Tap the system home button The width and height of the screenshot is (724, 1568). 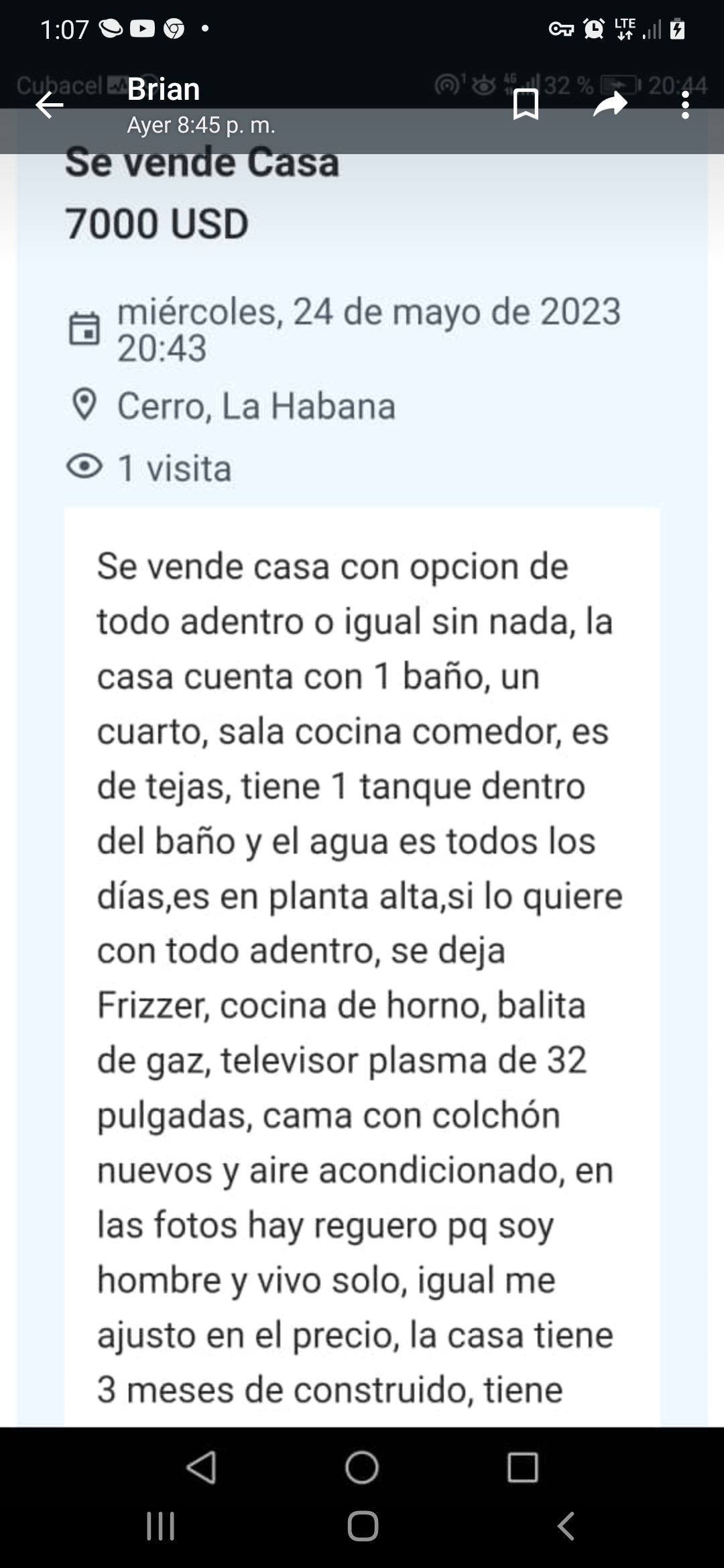click(363, 1526)
